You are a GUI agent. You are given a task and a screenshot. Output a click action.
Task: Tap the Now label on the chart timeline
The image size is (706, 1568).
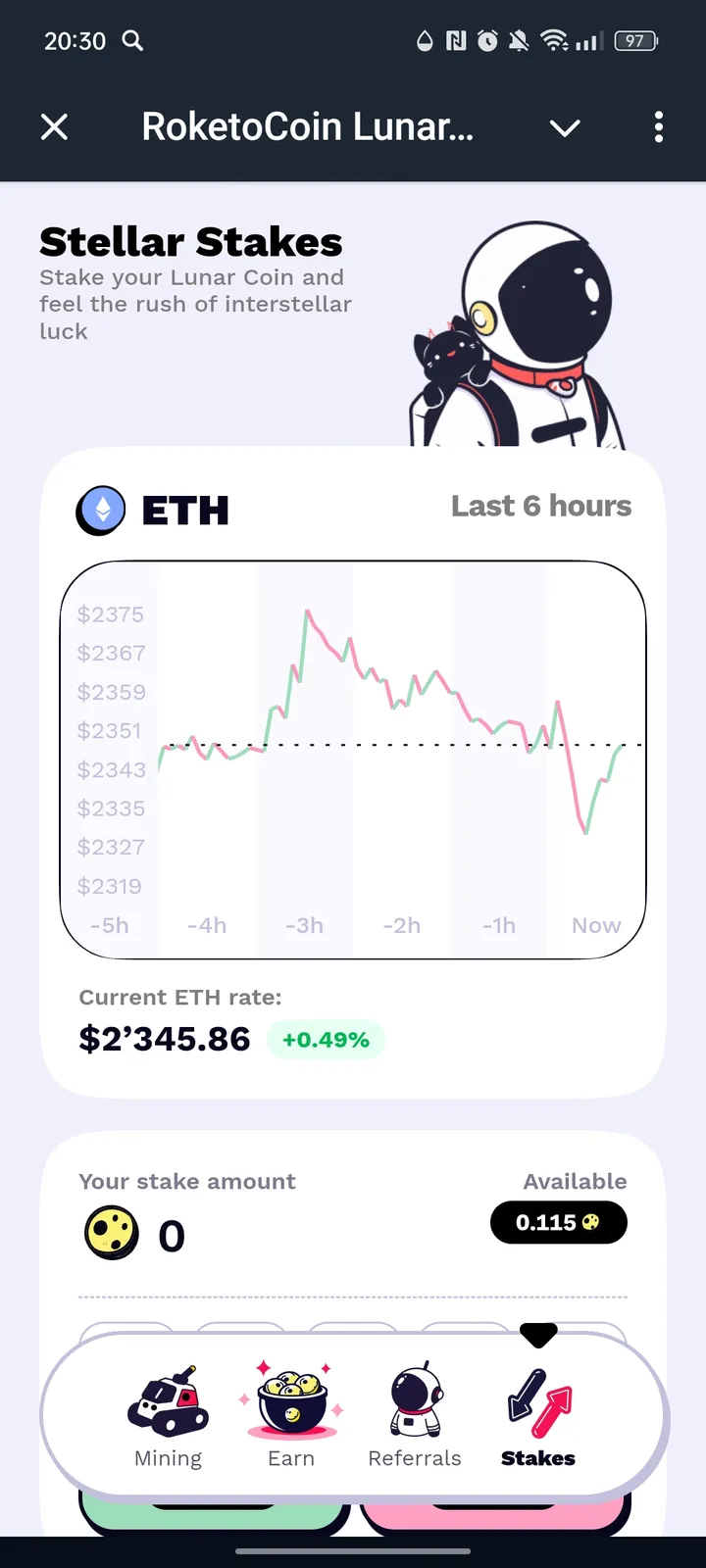tap(596, 924)
